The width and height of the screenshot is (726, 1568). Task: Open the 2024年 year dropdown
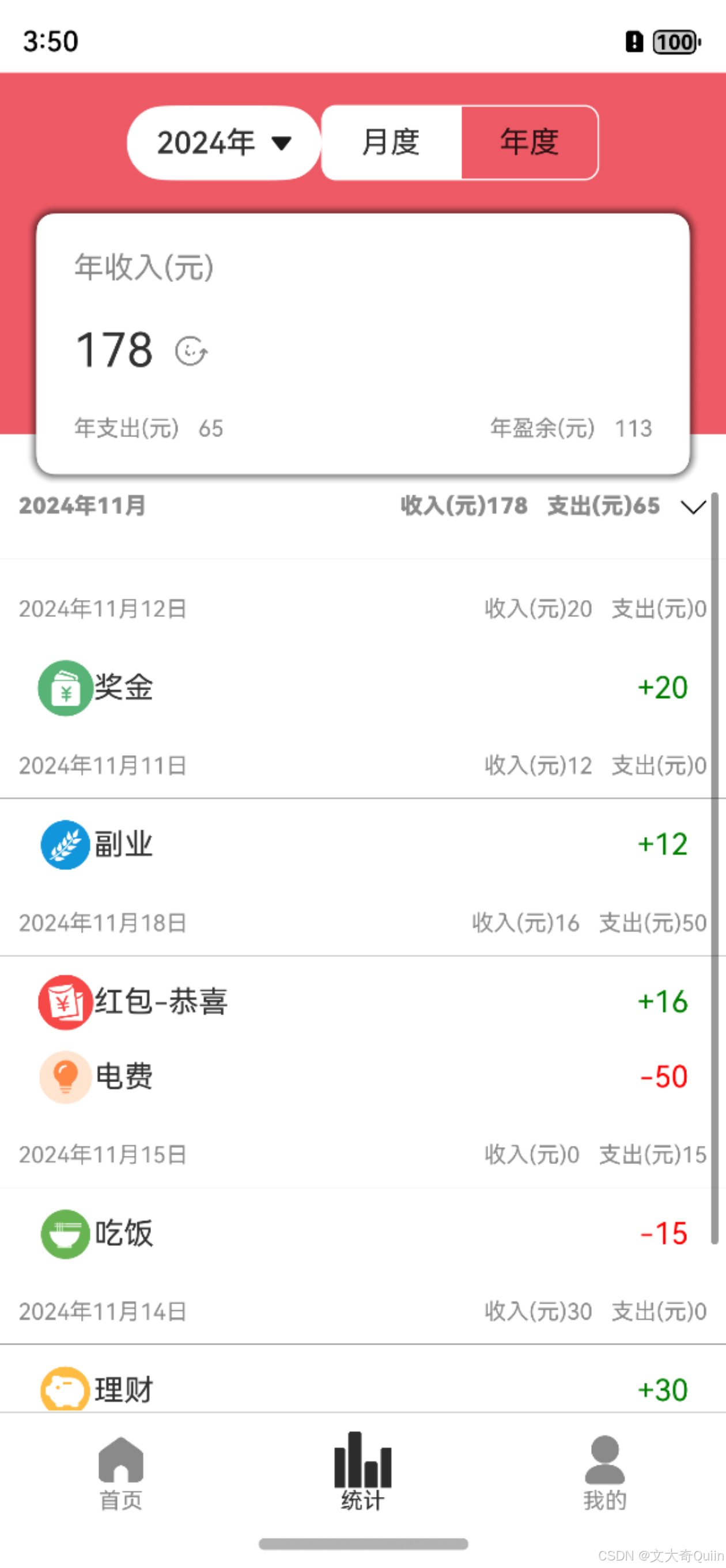click(224, 143)
